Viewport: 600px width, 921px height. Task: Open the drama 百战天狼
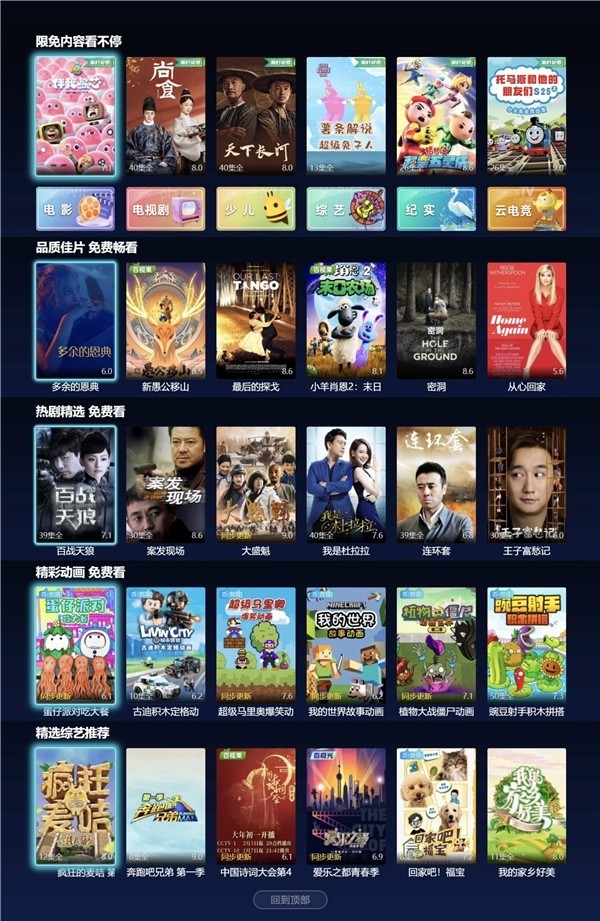point(75,485)
